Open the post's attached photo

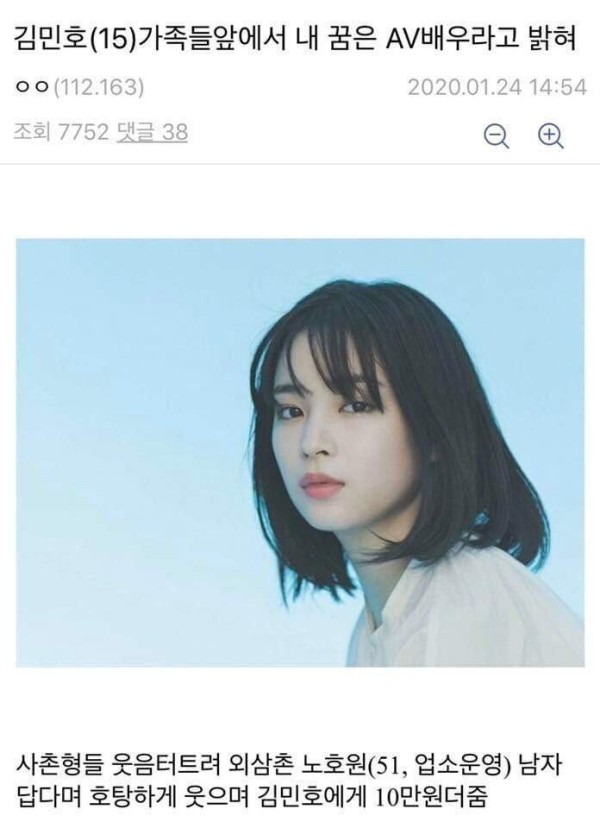coord(300,452)
